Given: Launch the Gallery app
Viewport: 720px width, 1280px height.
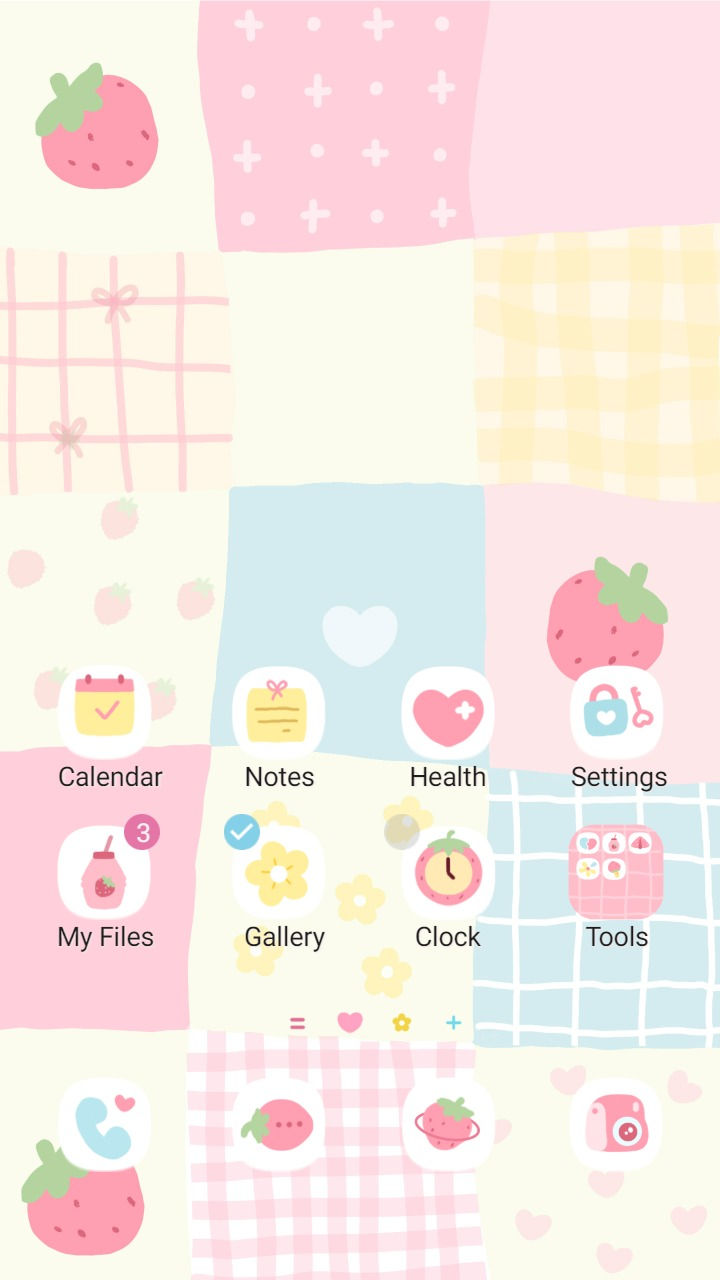Looking at the screenshot, I should 279,873.
